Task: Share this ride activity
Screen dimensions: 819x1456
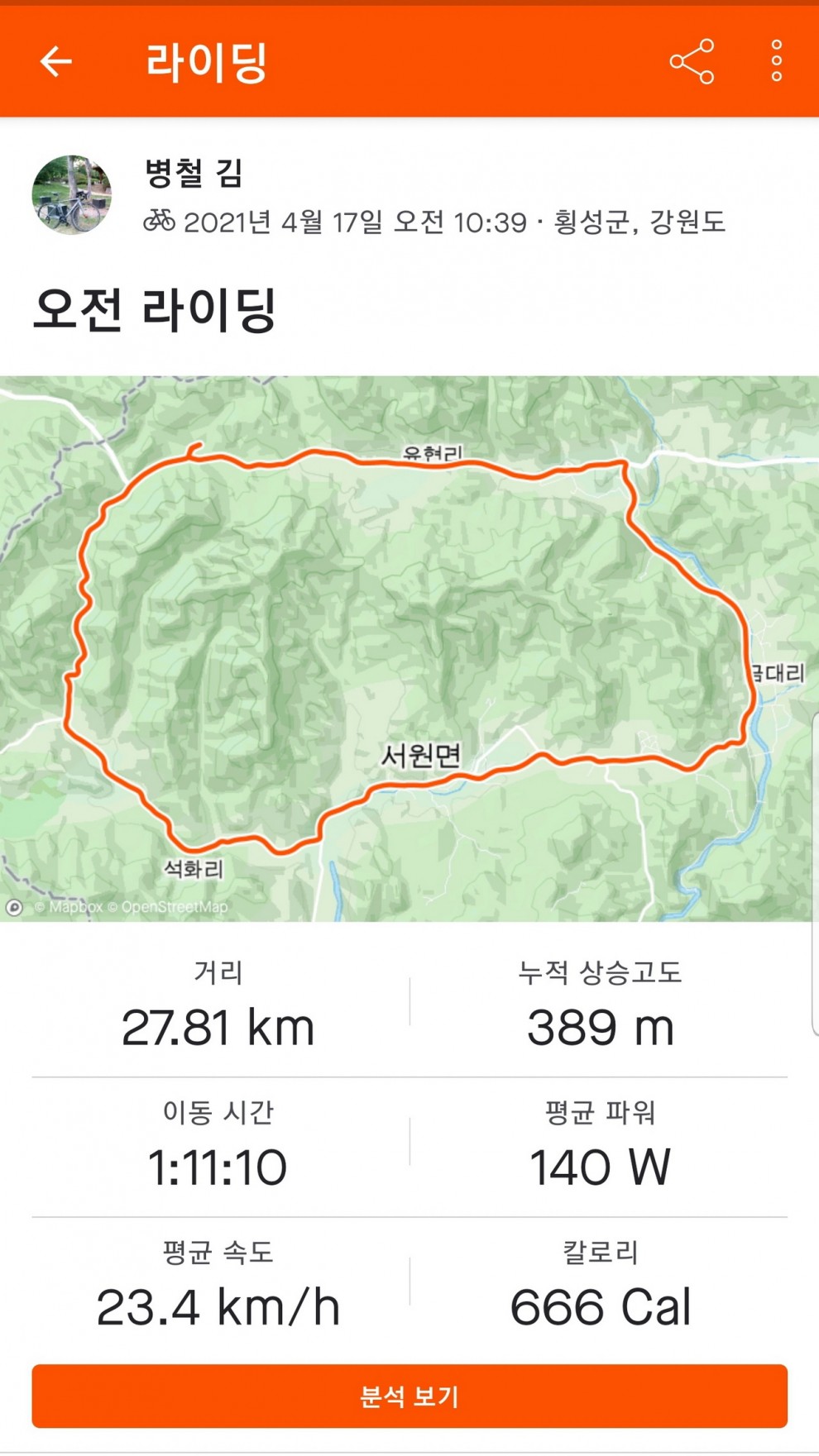Action: [x=692, y=62]
